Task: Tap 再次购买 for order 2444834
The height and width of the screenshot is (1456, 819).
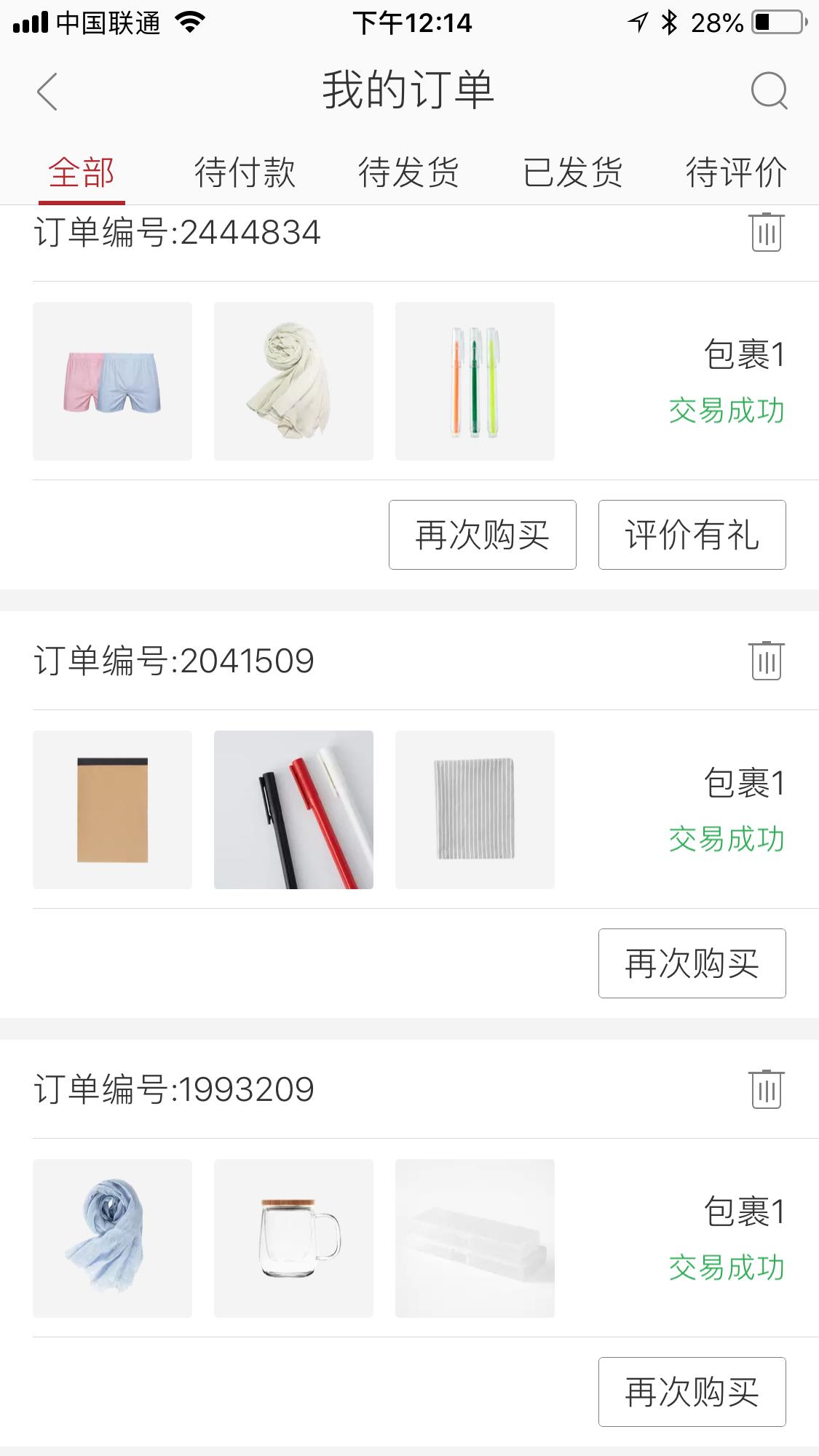Action: click(482, 534)
